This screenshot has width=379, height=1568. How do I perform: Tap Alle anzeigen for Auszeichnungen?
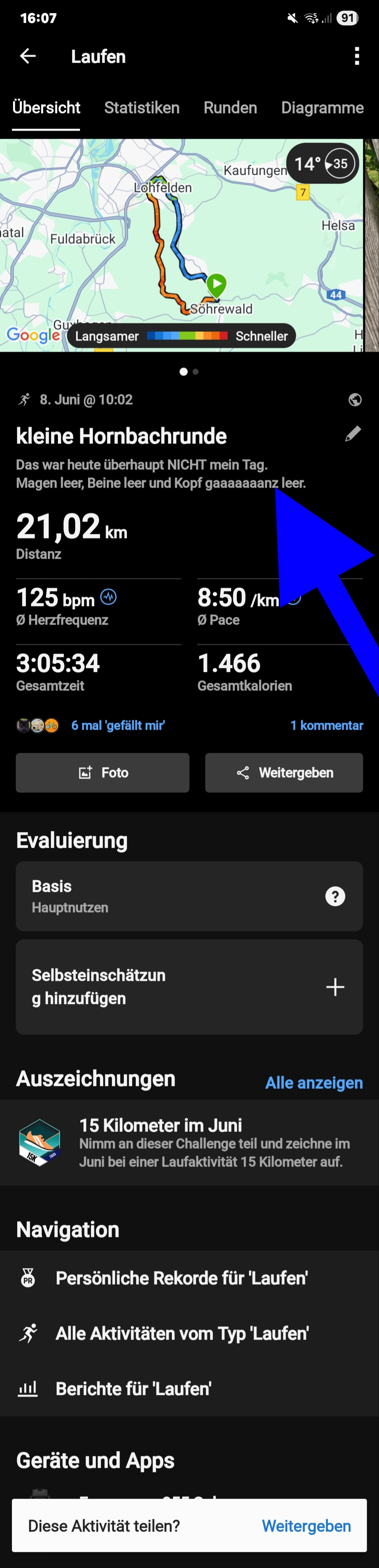click(x=314, y=1083)
